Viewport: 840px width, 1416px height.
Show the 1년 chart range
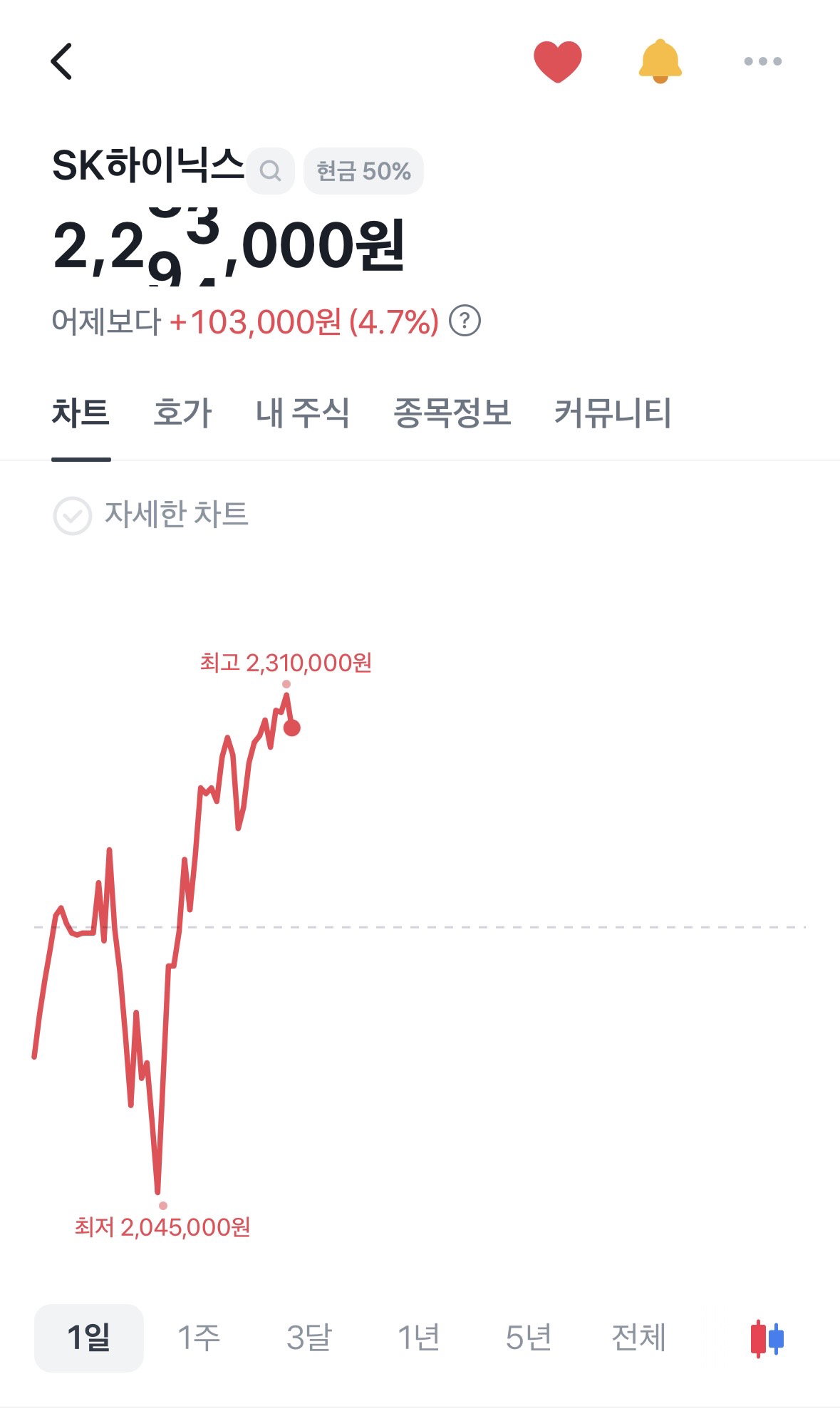[419, 1338]
